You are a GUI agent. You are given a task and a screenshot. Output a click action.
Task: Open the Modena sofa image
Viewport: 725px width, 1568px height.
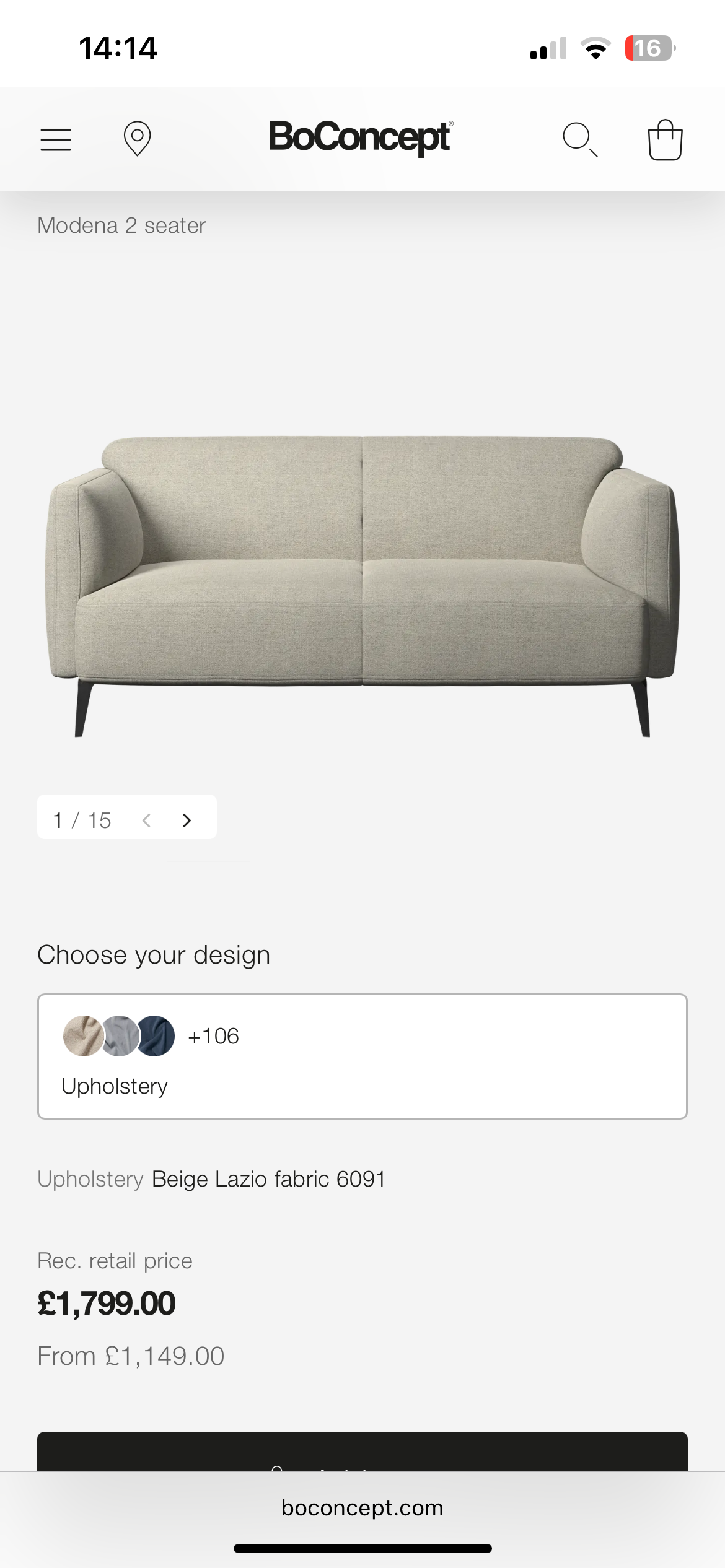(362, 582)
